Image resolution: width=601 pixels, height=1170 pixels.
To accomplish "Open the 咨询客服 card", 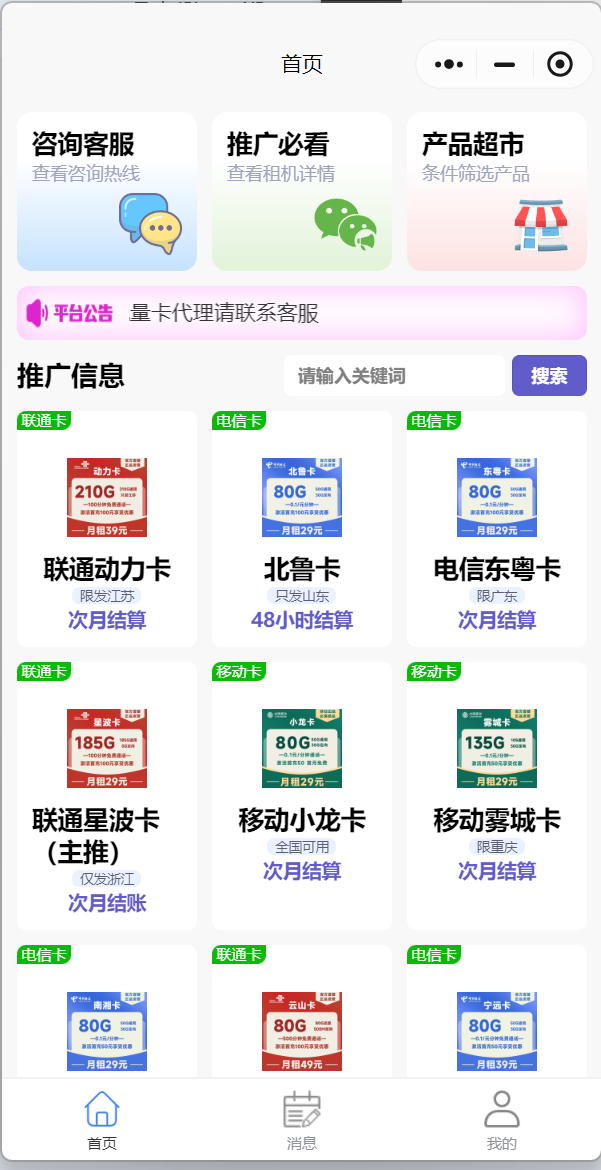I will [x=107, y=192].
